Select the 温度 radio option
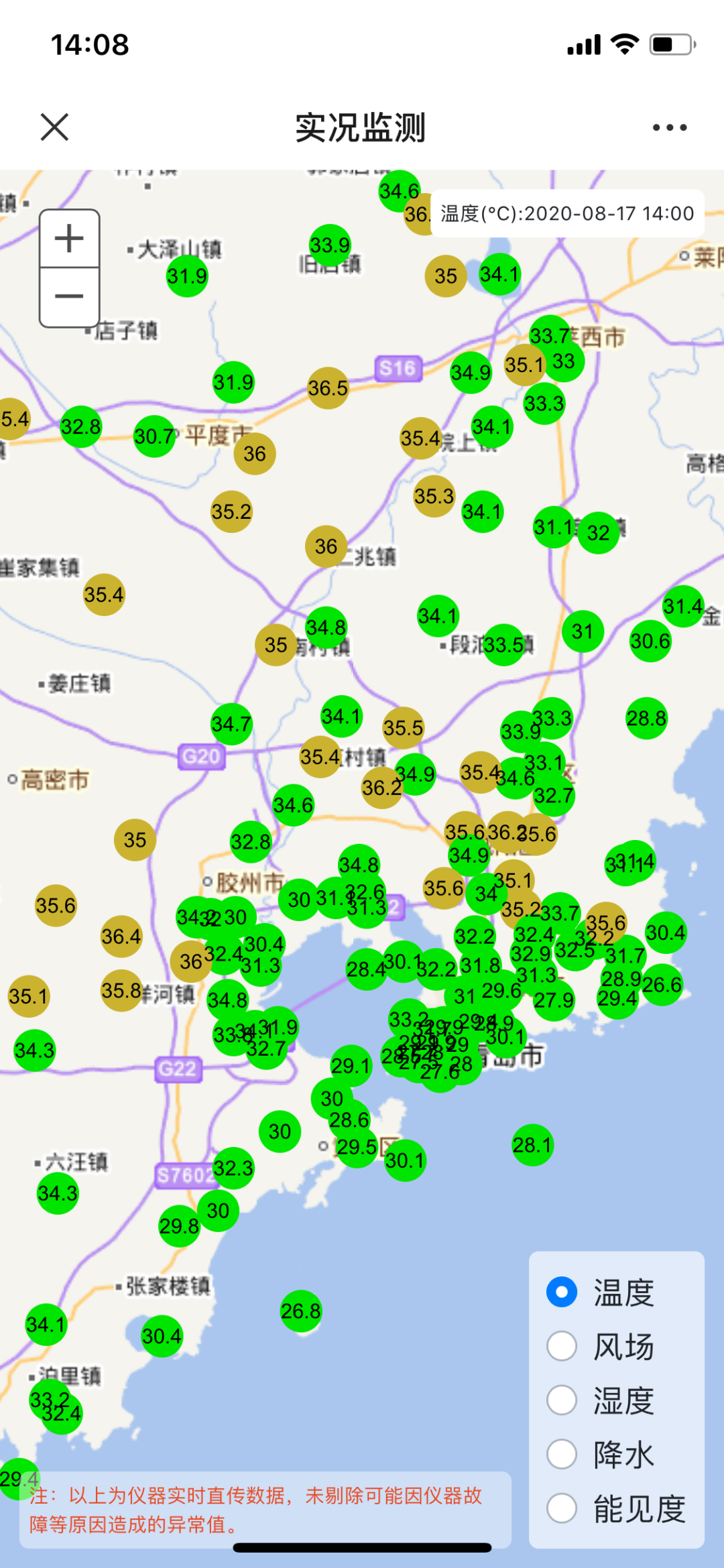Image resolution: width=724 pixels, height=1568 pixels. pos(562,1292)
